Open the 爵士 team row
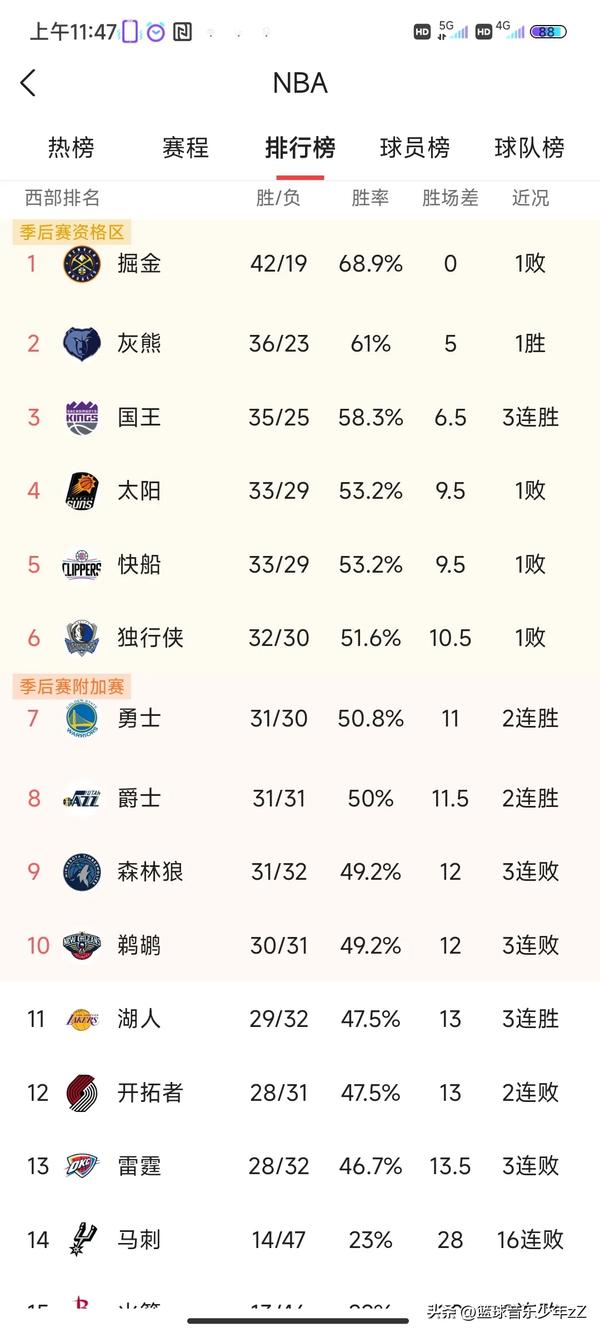 point(300,799)
